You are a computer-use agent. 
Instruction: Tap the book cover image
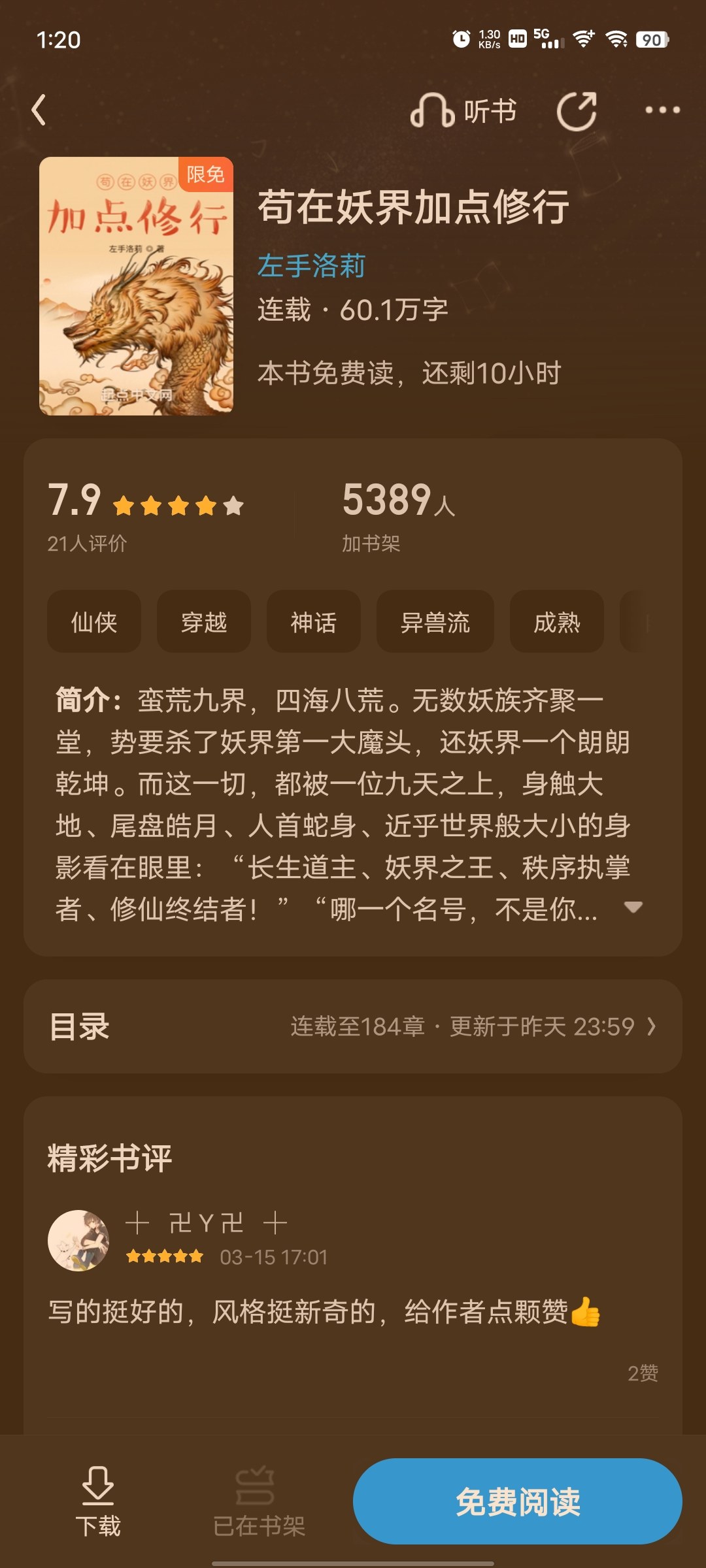(x=136, y=286)
